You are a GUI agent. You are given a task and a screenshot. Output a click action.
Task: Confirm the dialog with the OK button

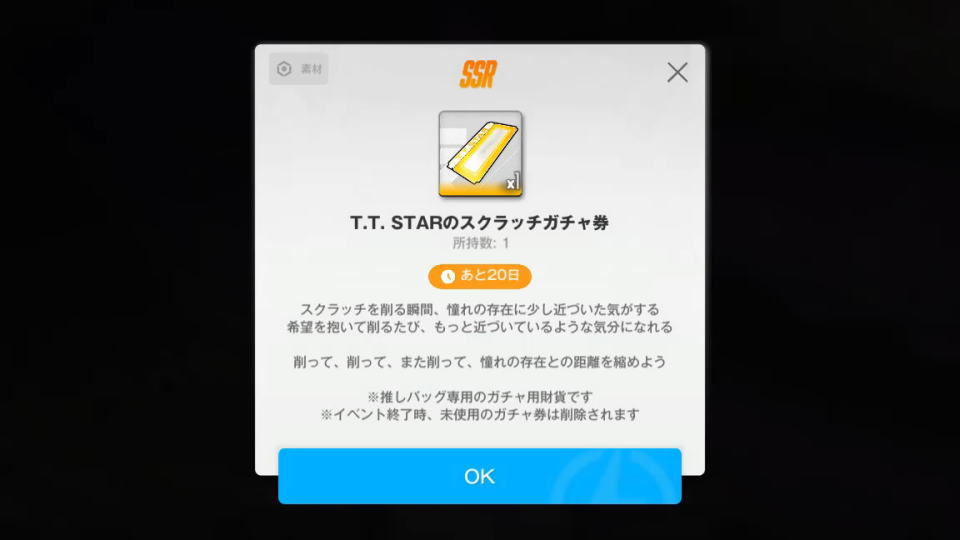point(479,476)
